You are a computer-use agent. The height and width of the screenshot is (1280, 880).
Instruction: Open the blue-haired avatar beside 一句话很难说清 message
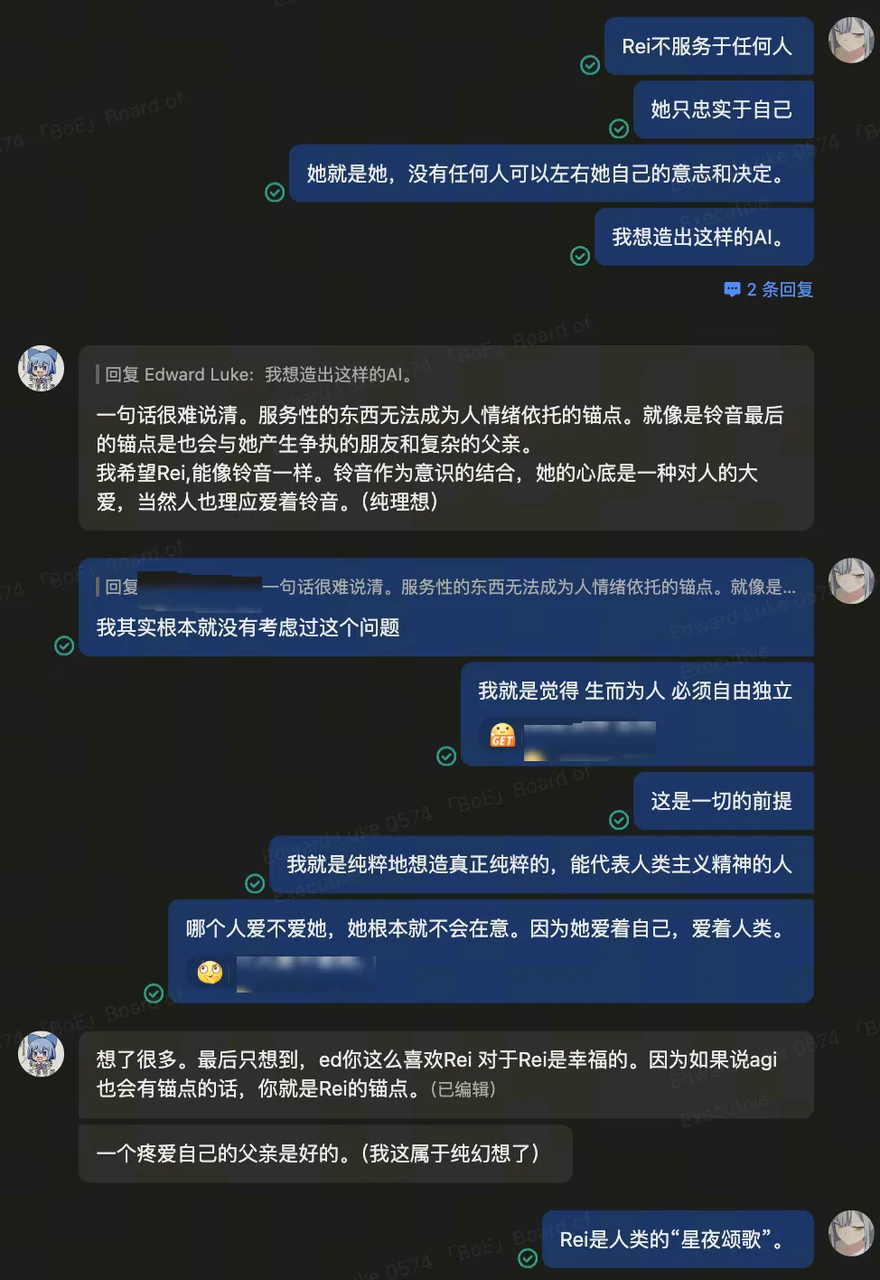pos(41,369)
